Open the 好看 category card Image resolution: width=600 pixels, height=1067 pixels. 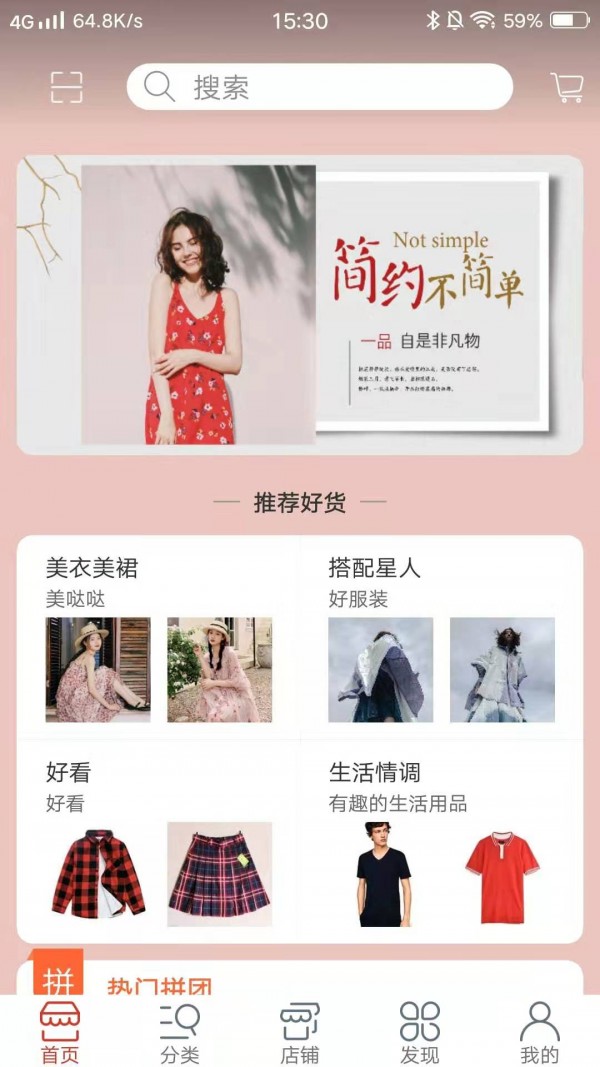(x=158, y=842)
